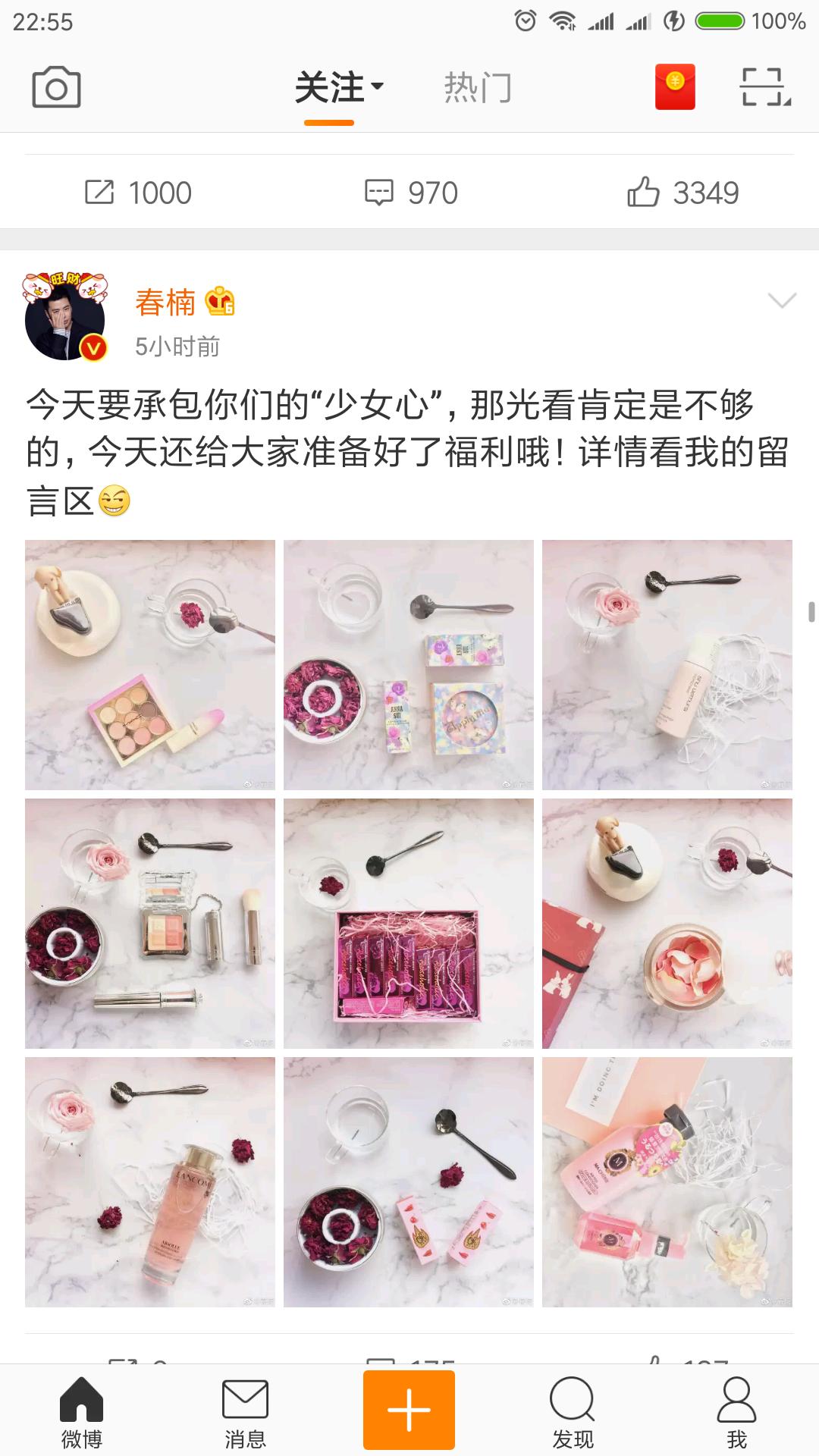Open the scan icon
819x1456 pixels.
point(764,87)
